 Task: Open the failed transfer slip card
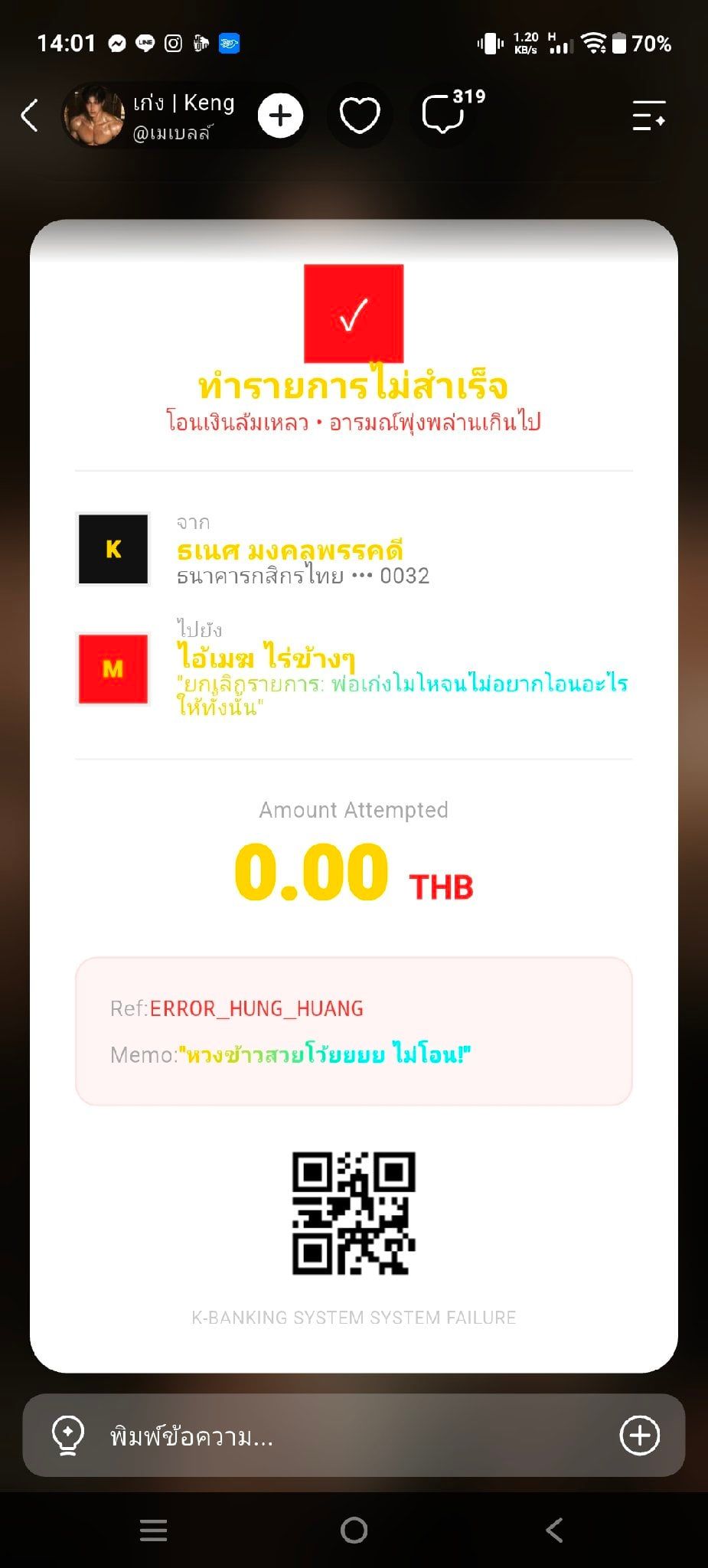point(354,796)
